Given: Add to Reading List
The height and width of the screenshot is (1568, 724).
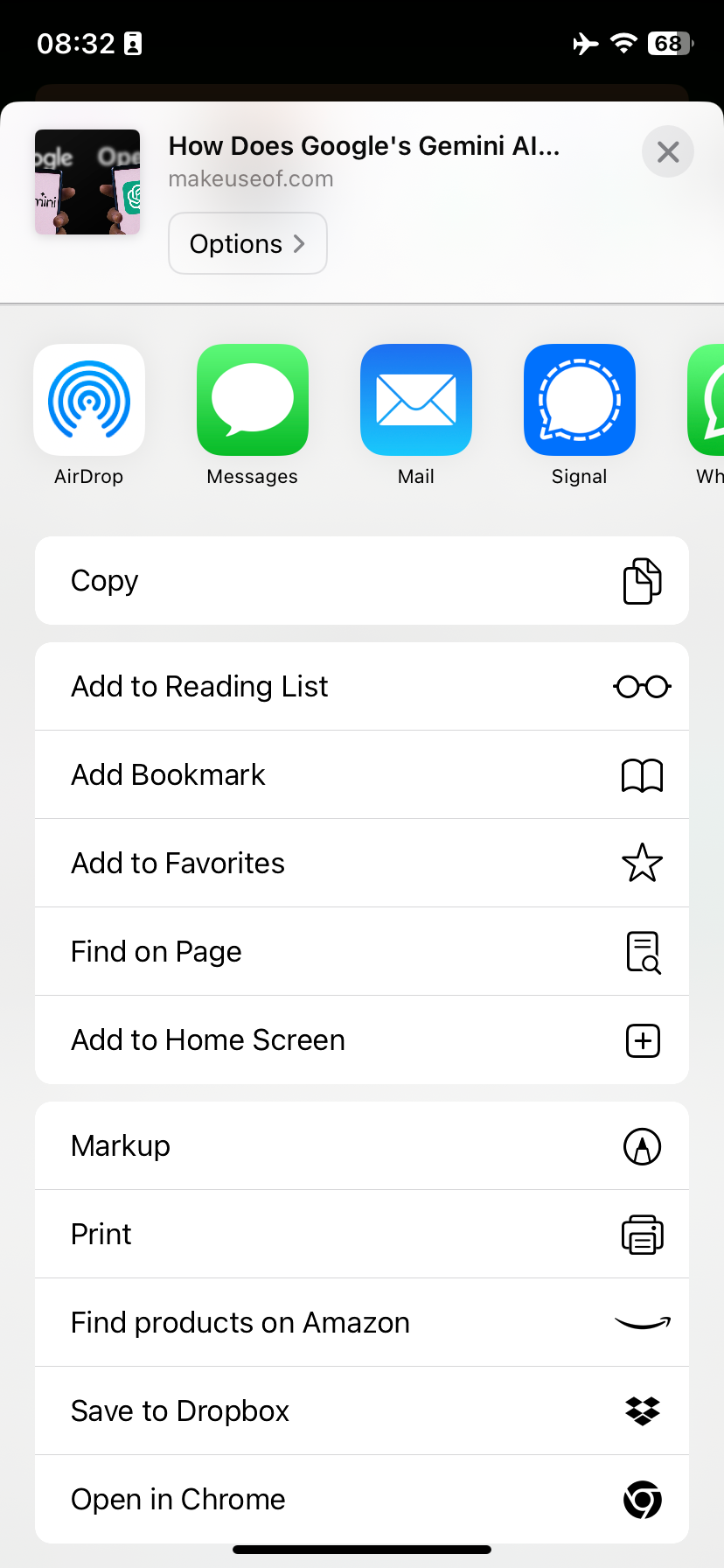Looking at the screenshot, I should [362, 687].
